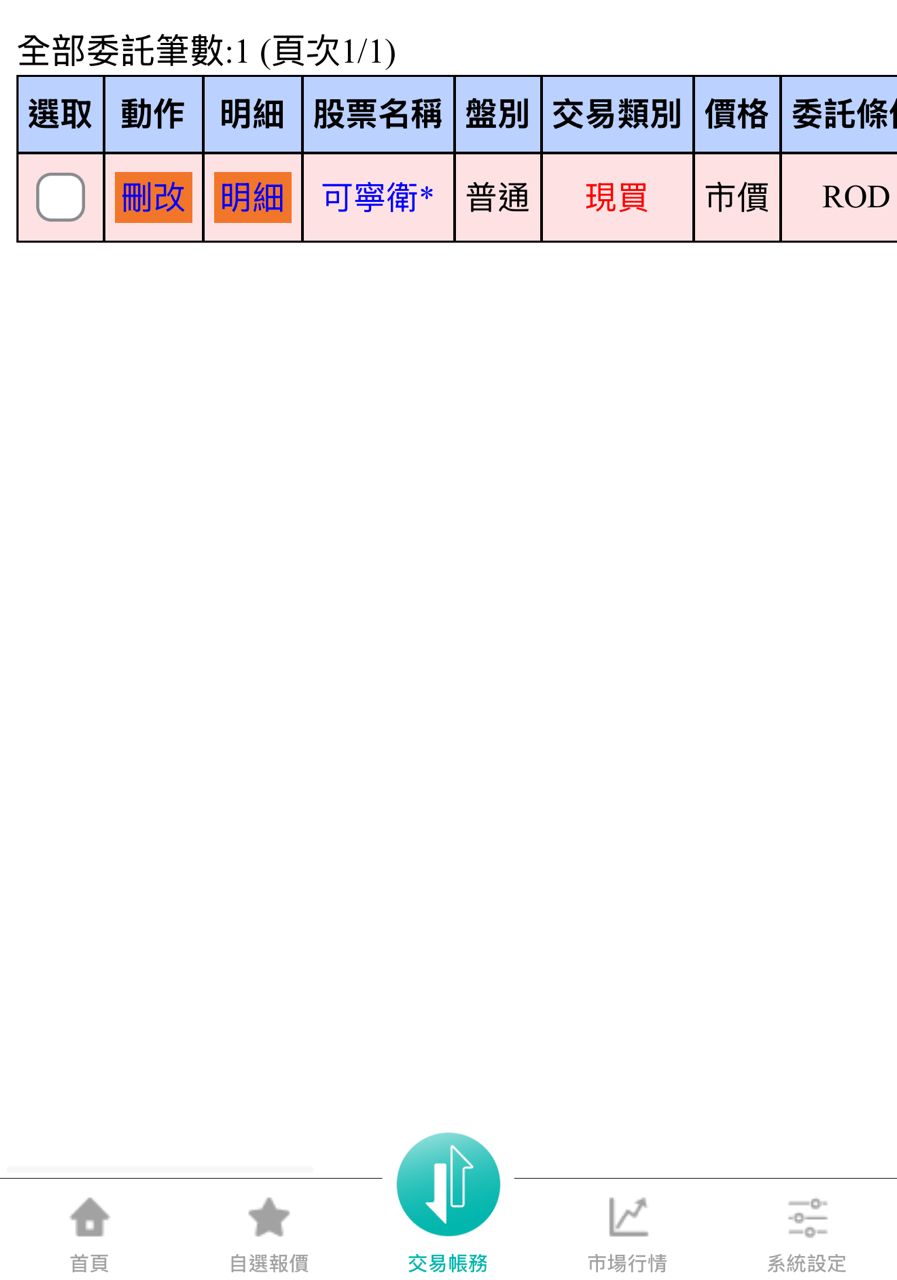Switch to the 自選報價 tab
The width and height of the screenshot is (897, 1280).
(268, 1234)
